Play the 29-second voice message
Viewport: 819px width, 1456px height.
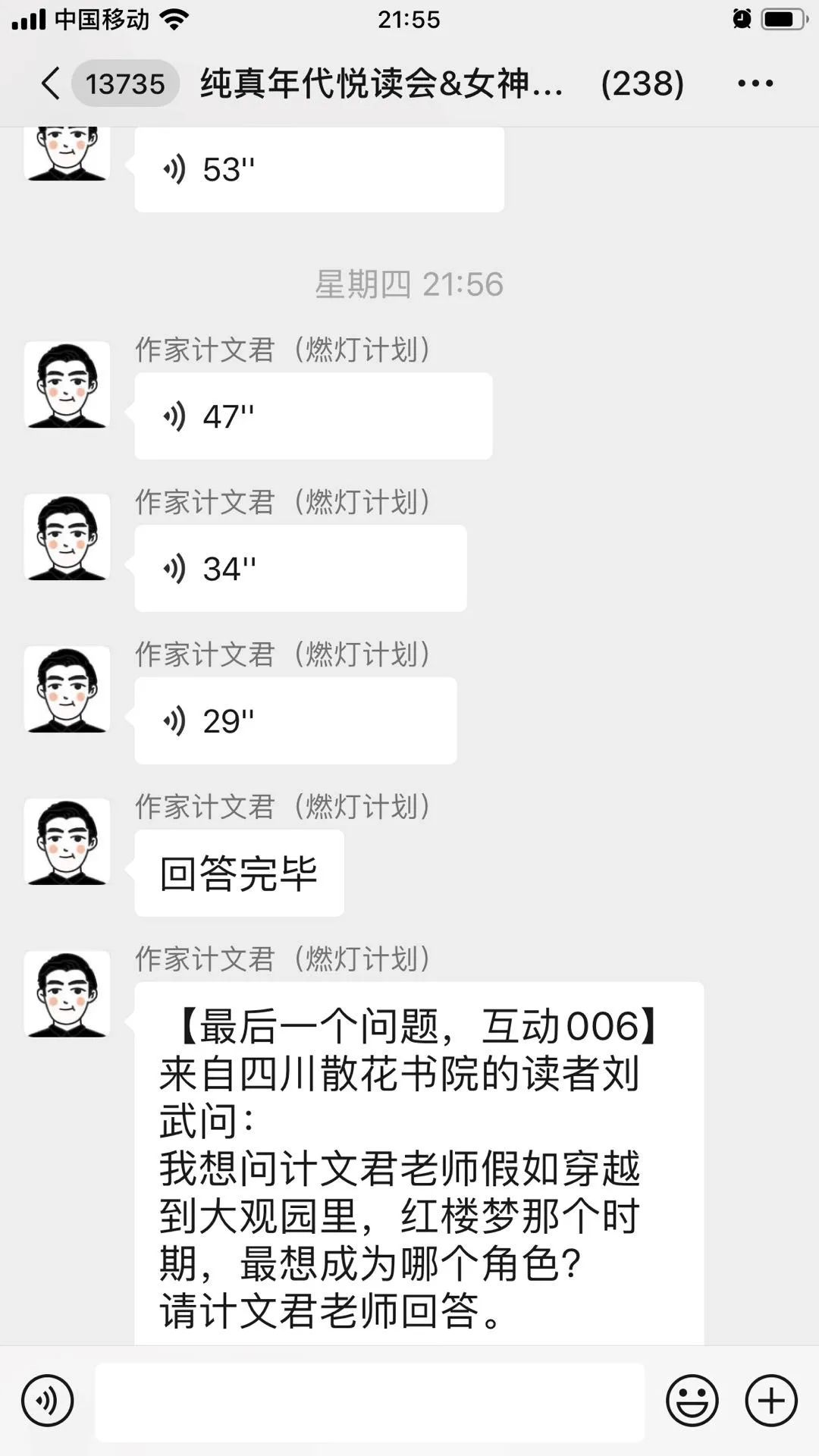click(295, 721)
